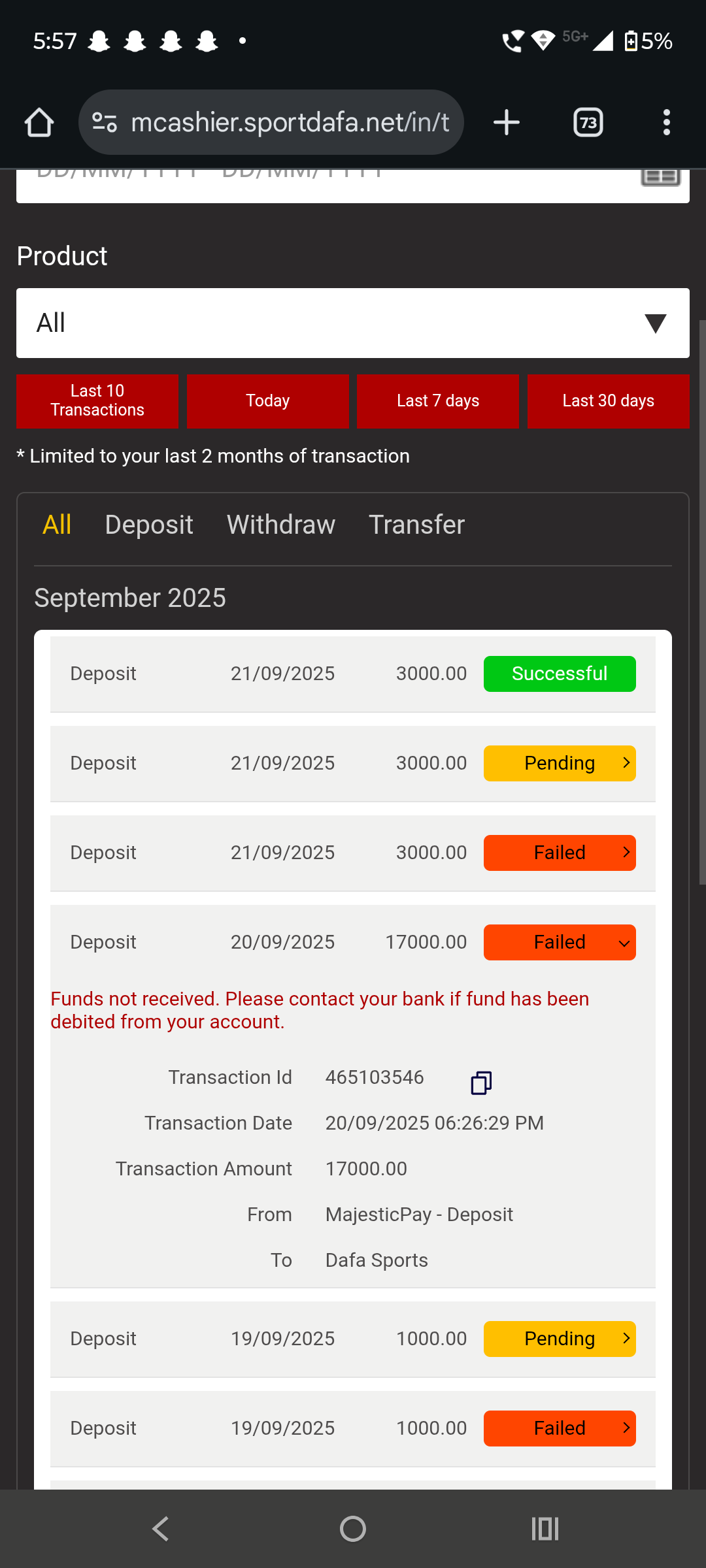Show Last 10 Transactions

[x=97, y=400]
